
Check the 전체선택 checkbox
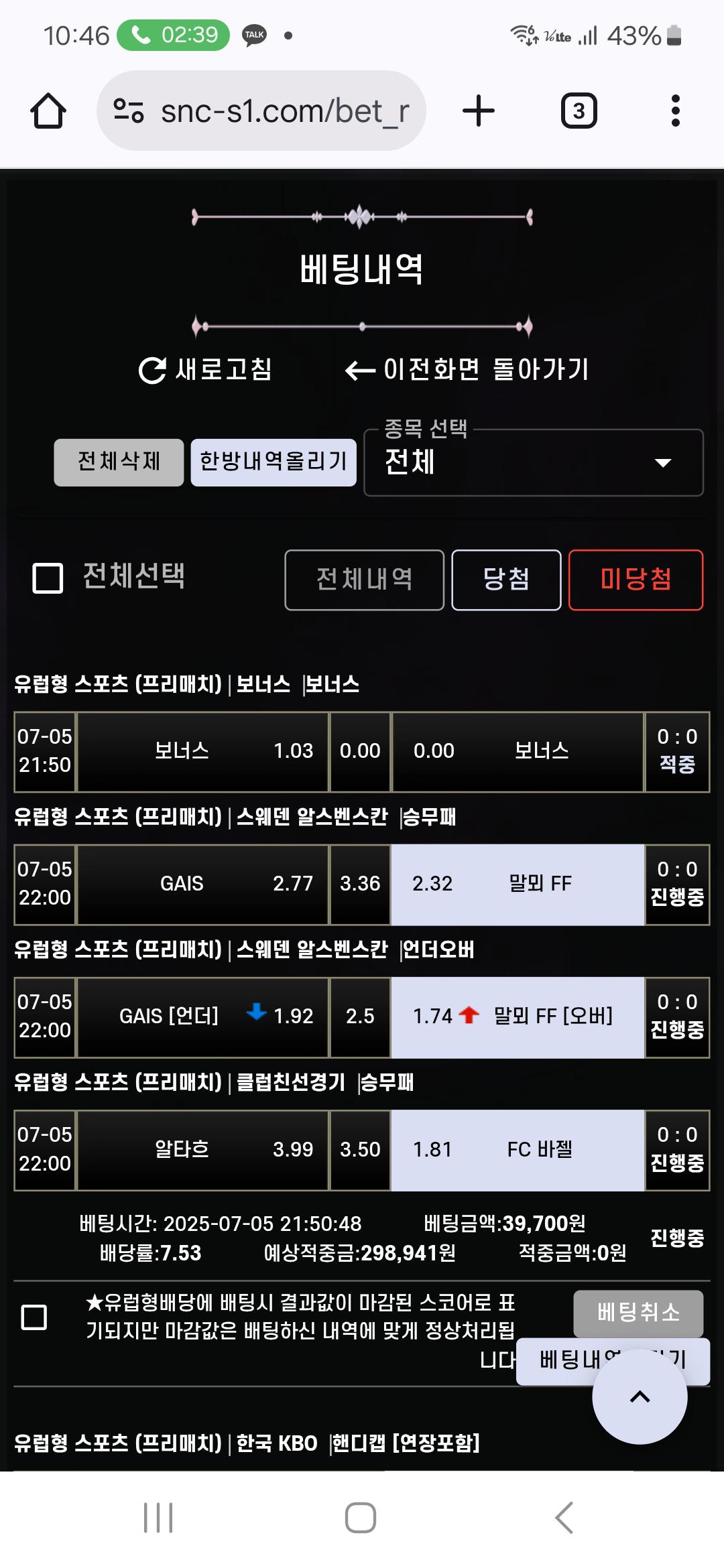pos(48,578)
